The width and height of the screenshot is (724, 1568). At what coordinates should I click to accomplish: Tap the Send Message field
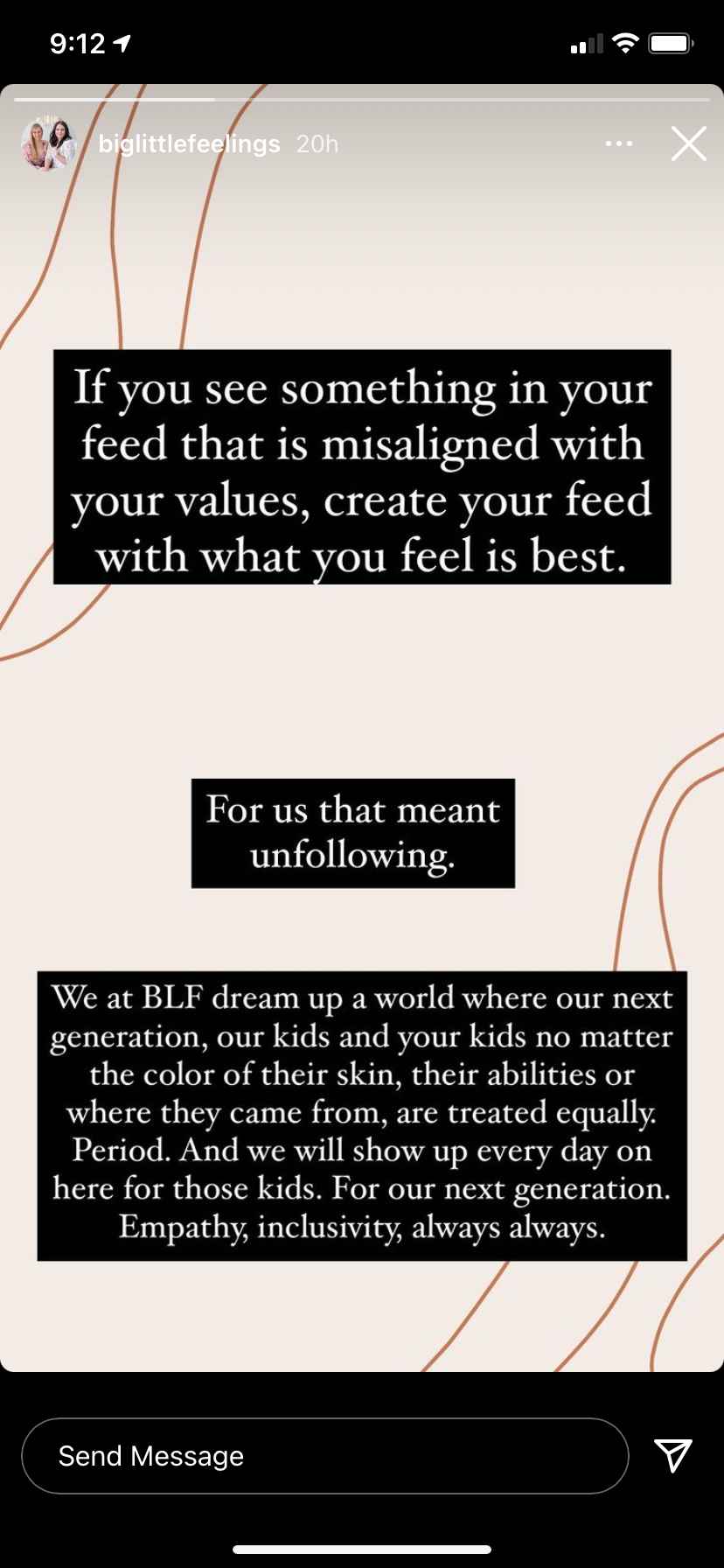pos(324,1456)
